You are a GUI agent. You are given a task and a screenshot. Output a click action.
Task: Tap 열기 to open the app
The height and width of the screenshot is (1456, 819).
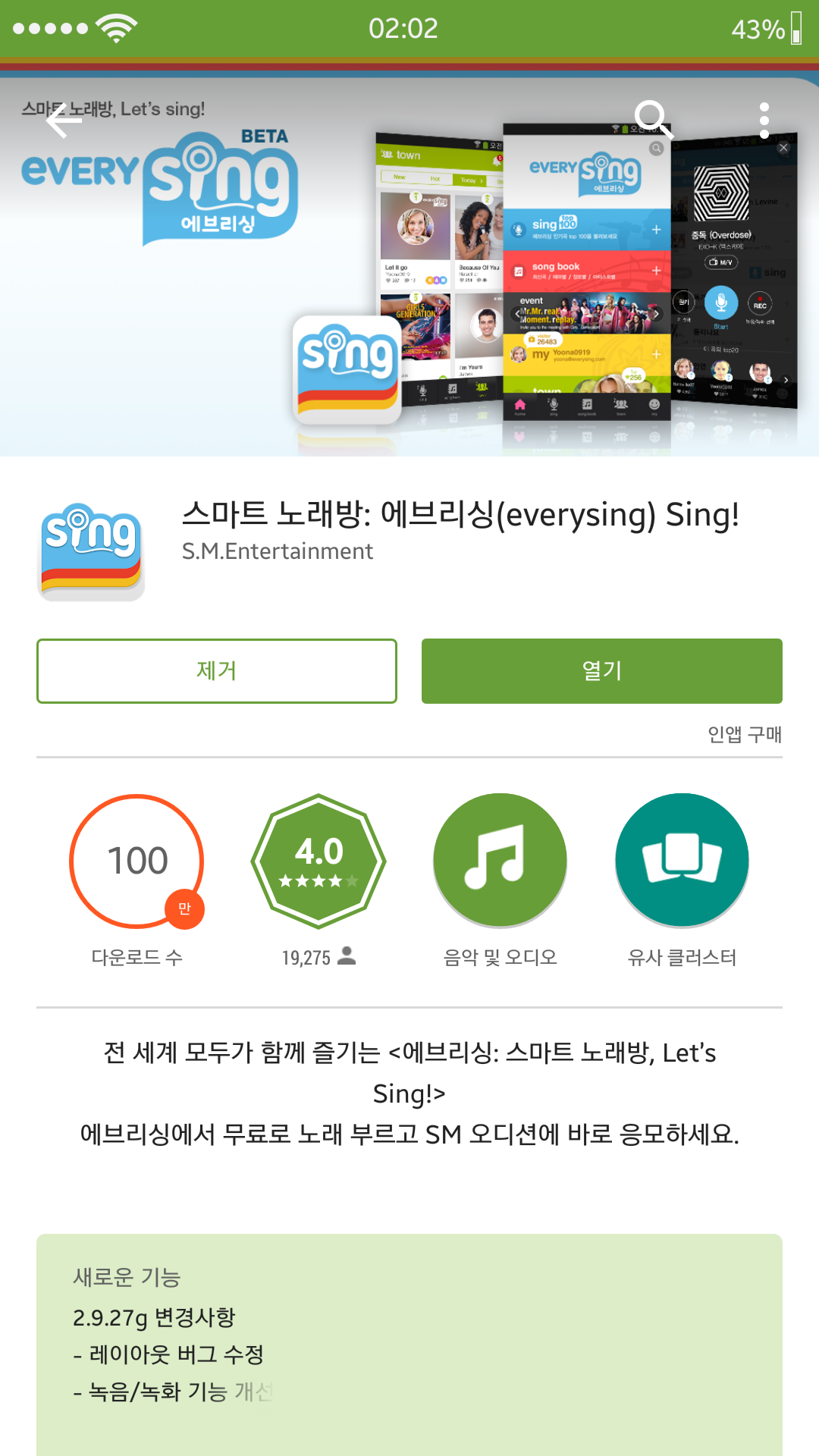pos(601,671)
